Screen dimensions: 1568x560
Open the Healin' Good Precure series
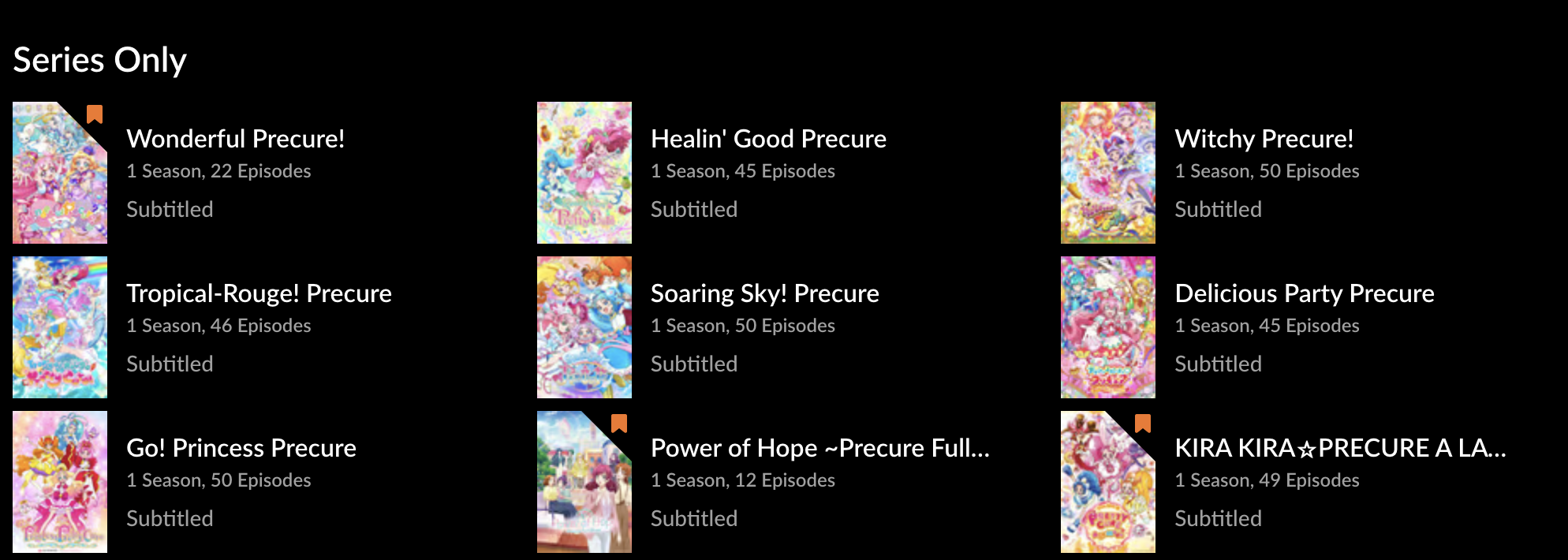(767, 140)
